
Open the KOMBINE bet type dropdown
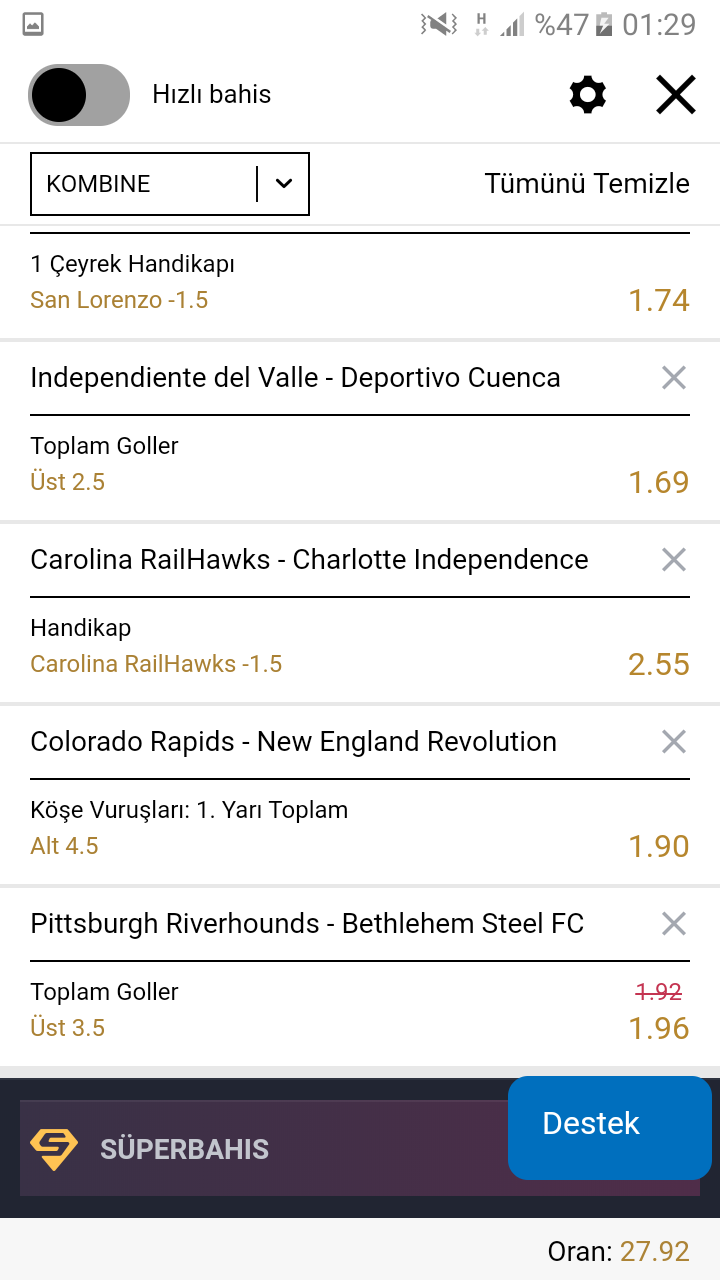(170, 184)
